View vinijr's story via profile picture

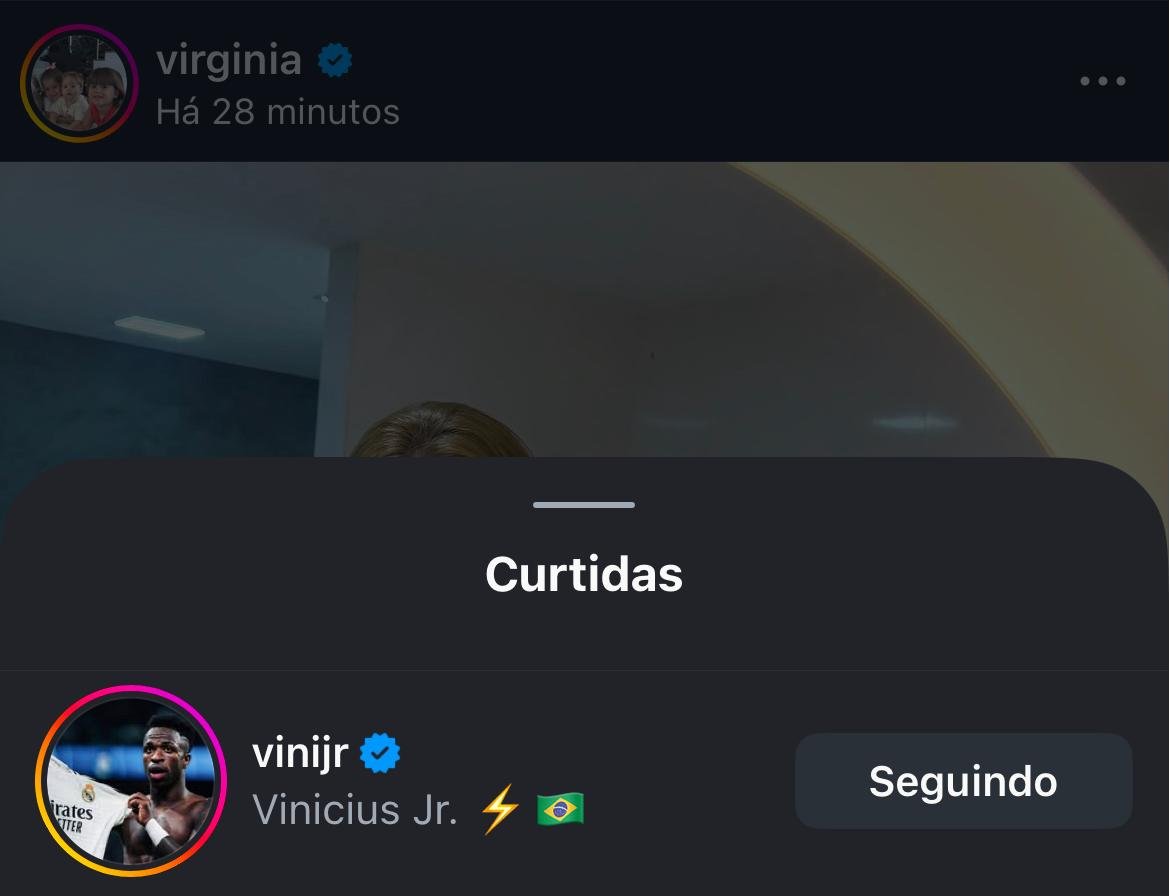(131, 781)
